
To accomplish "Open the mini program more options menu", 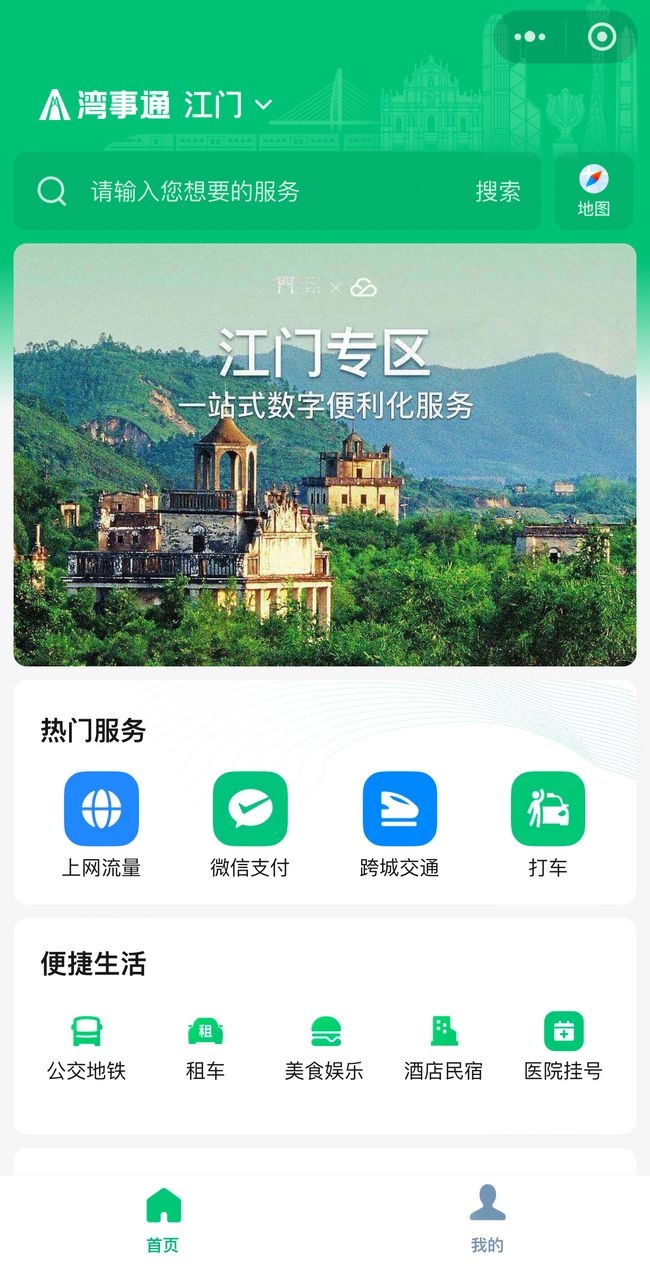I will click(530, 38).
